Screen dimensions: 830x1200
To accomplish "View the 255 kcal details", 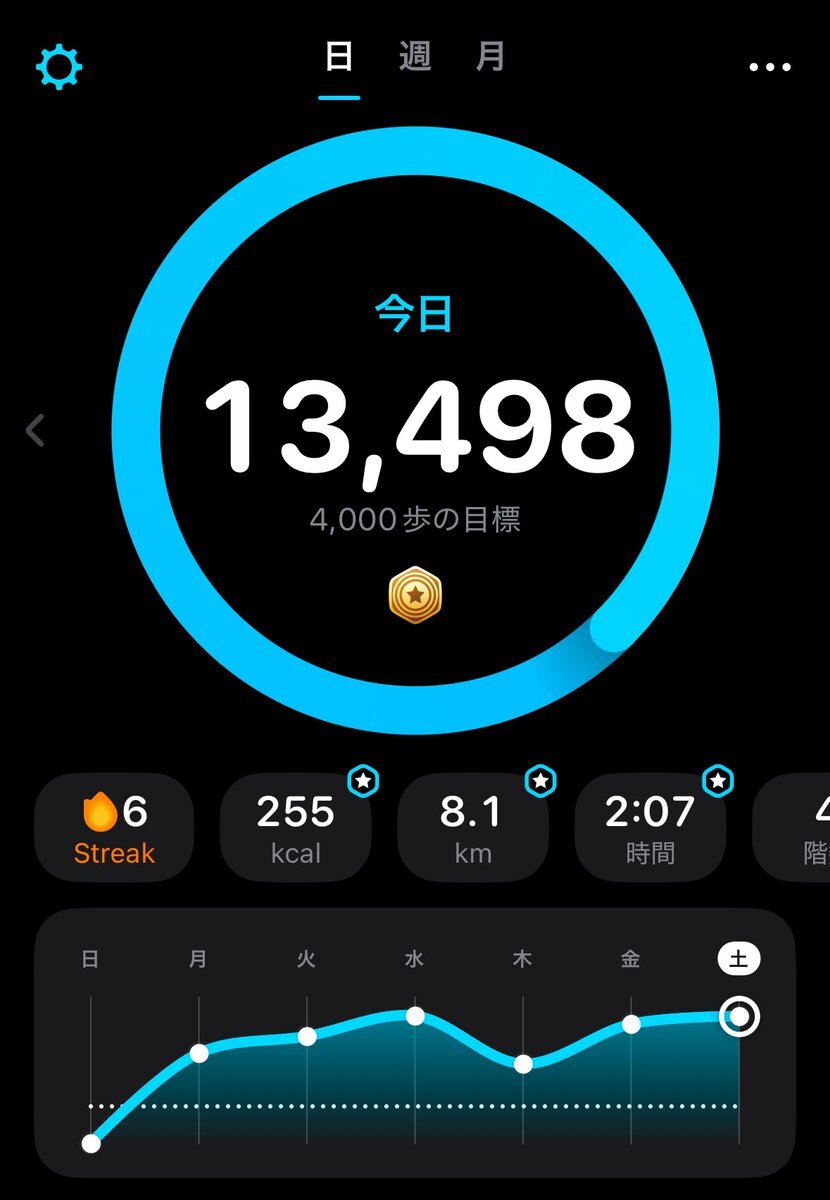I will 295,827.
